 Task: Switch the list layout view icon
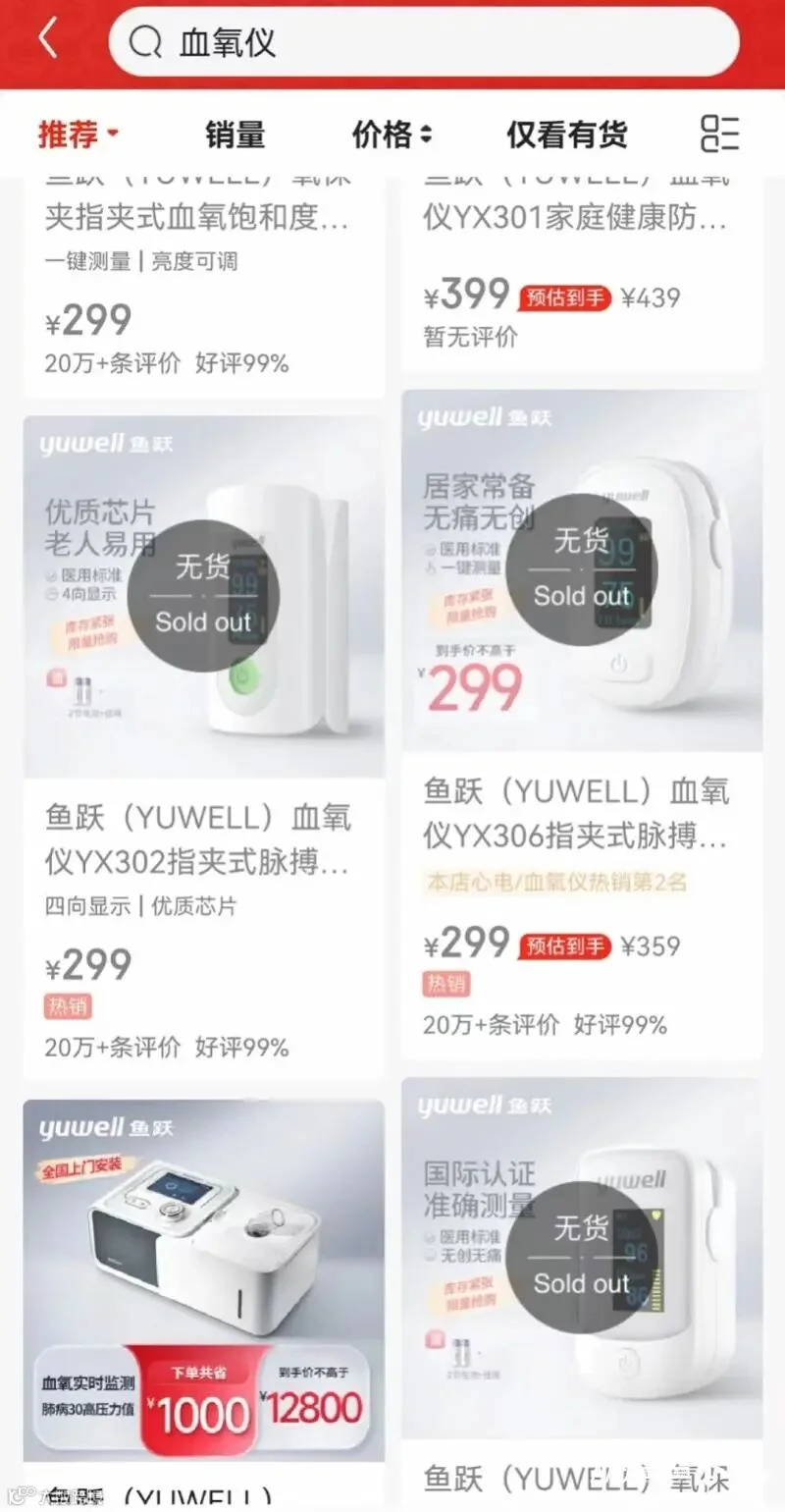719,135
